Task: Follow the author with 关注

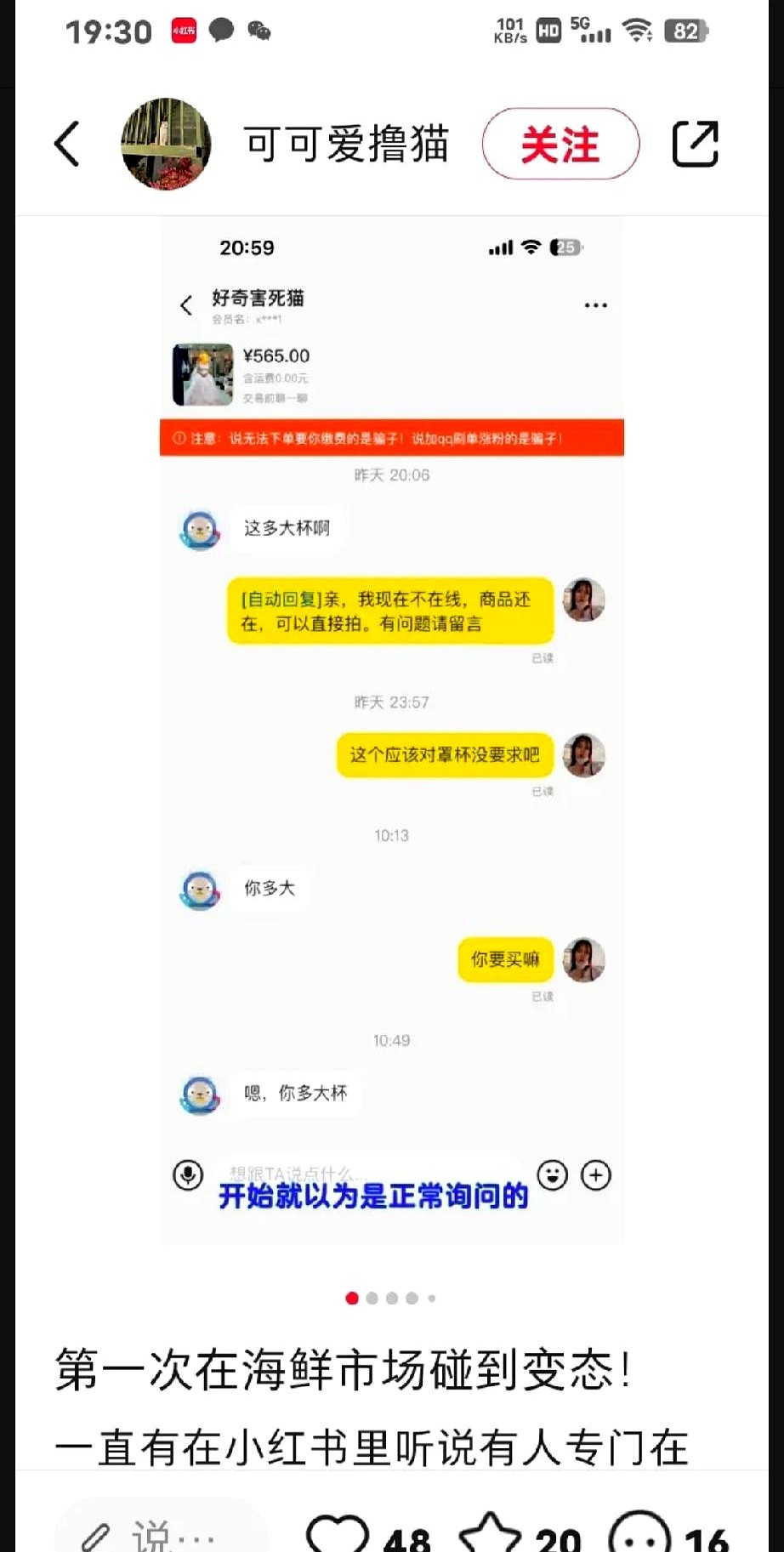Action: click(560, 144)
